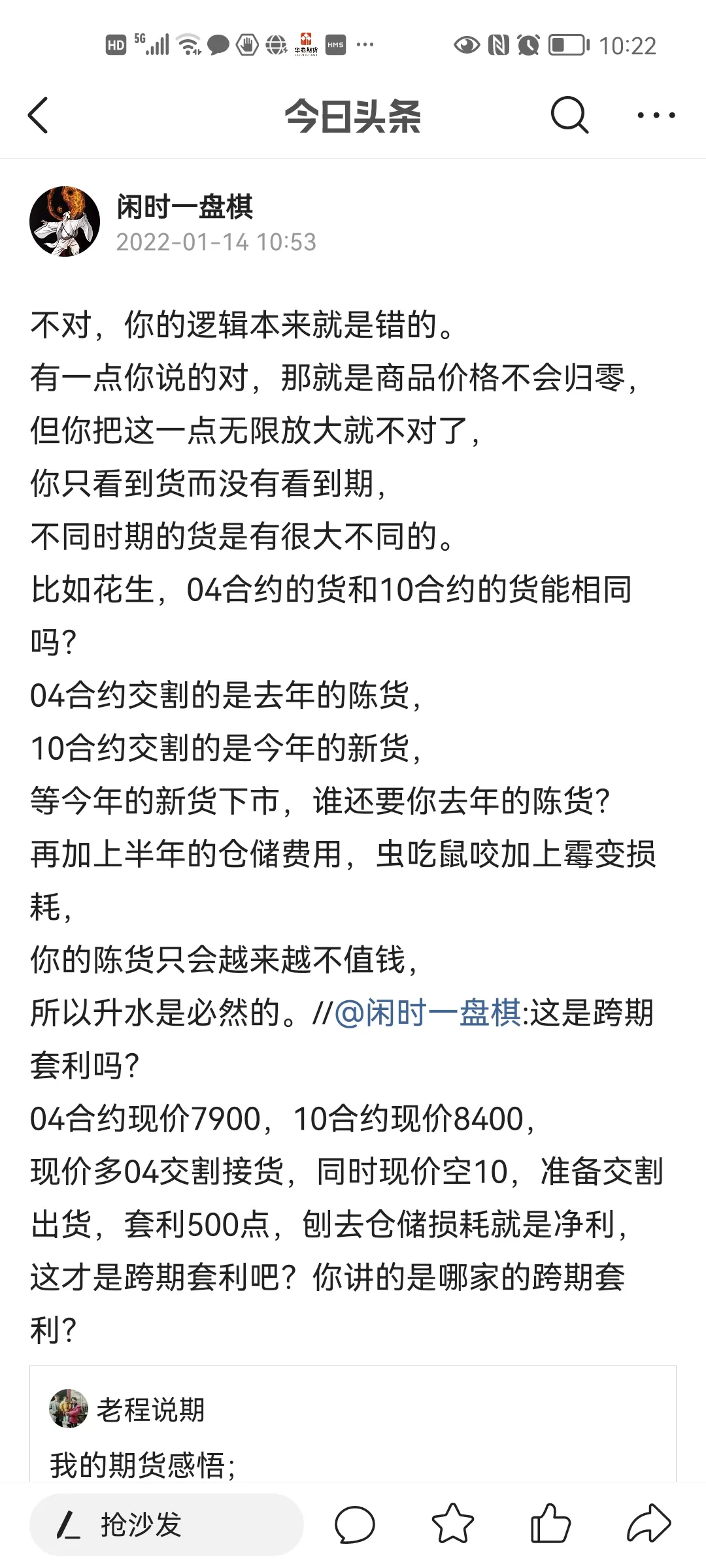Favorite this post with the star icon
Image resolution: width=706 pixels, height=1568 pixels.
452,1525
